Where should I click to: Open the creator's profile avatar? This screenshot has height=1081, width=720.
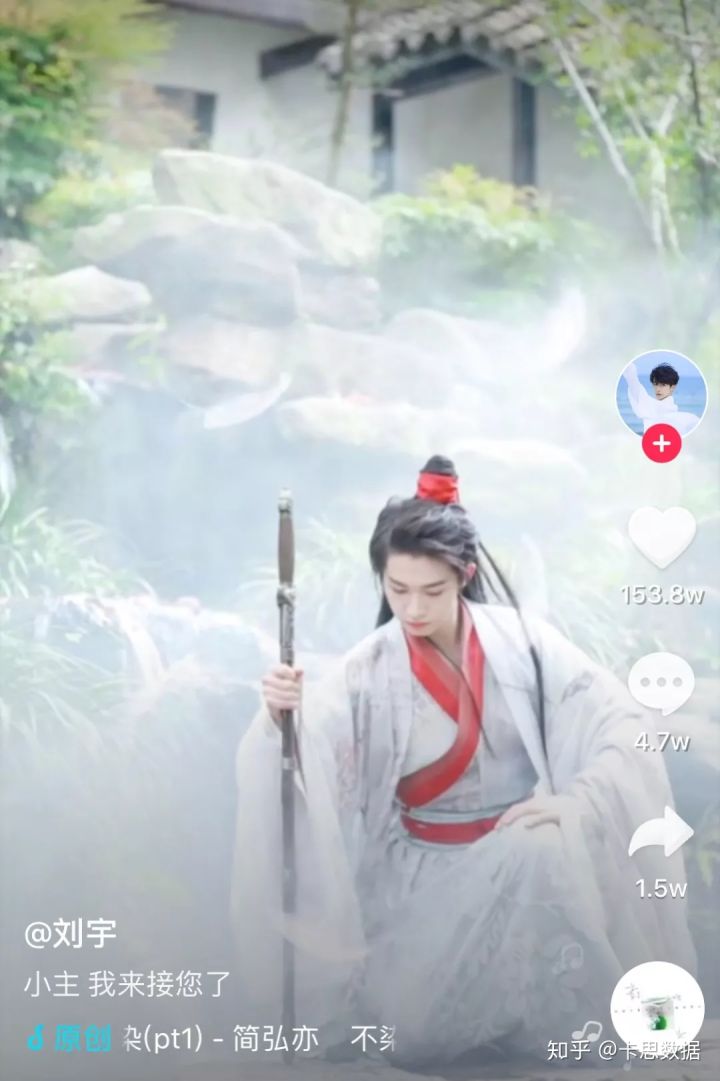[661, 394]
